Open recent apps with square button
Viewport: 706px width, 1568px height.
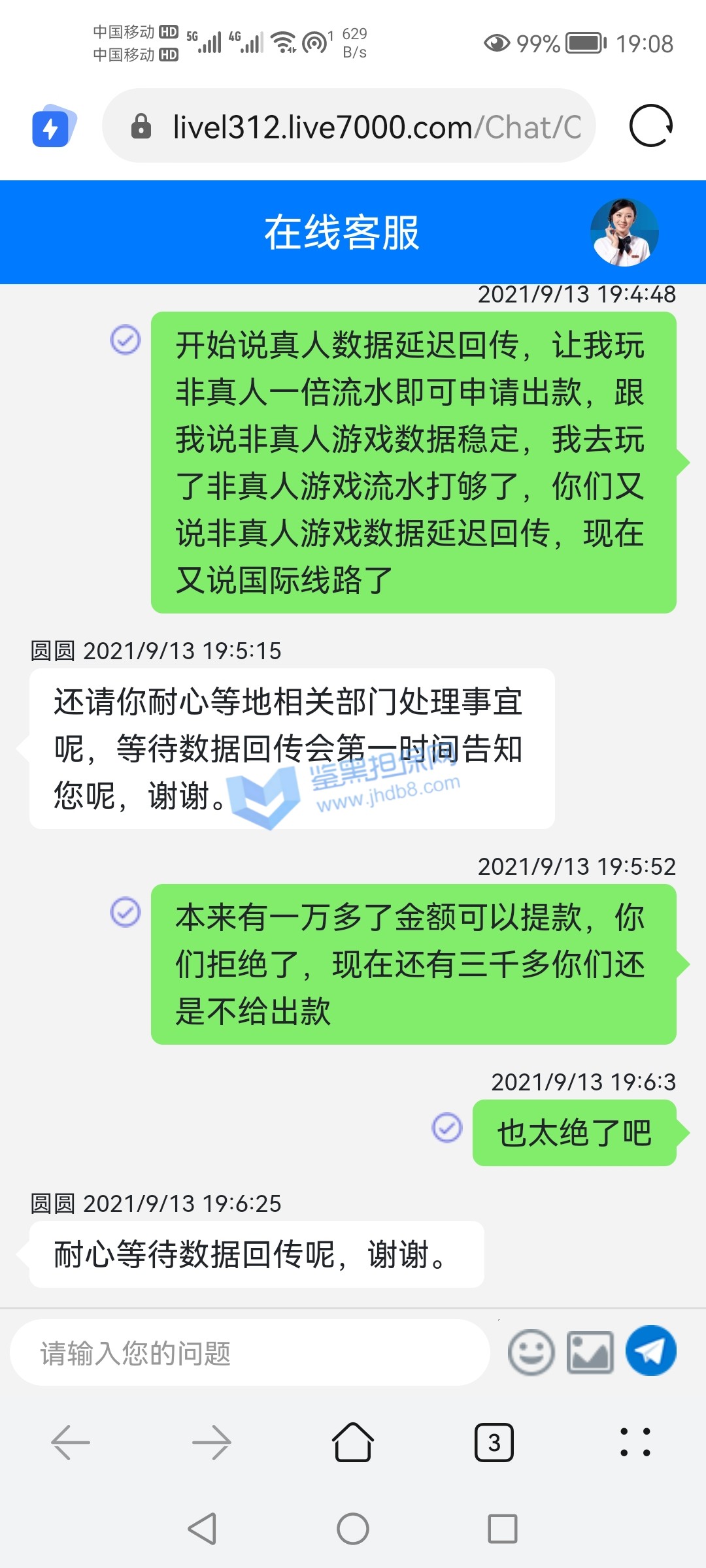[502, 1529]
